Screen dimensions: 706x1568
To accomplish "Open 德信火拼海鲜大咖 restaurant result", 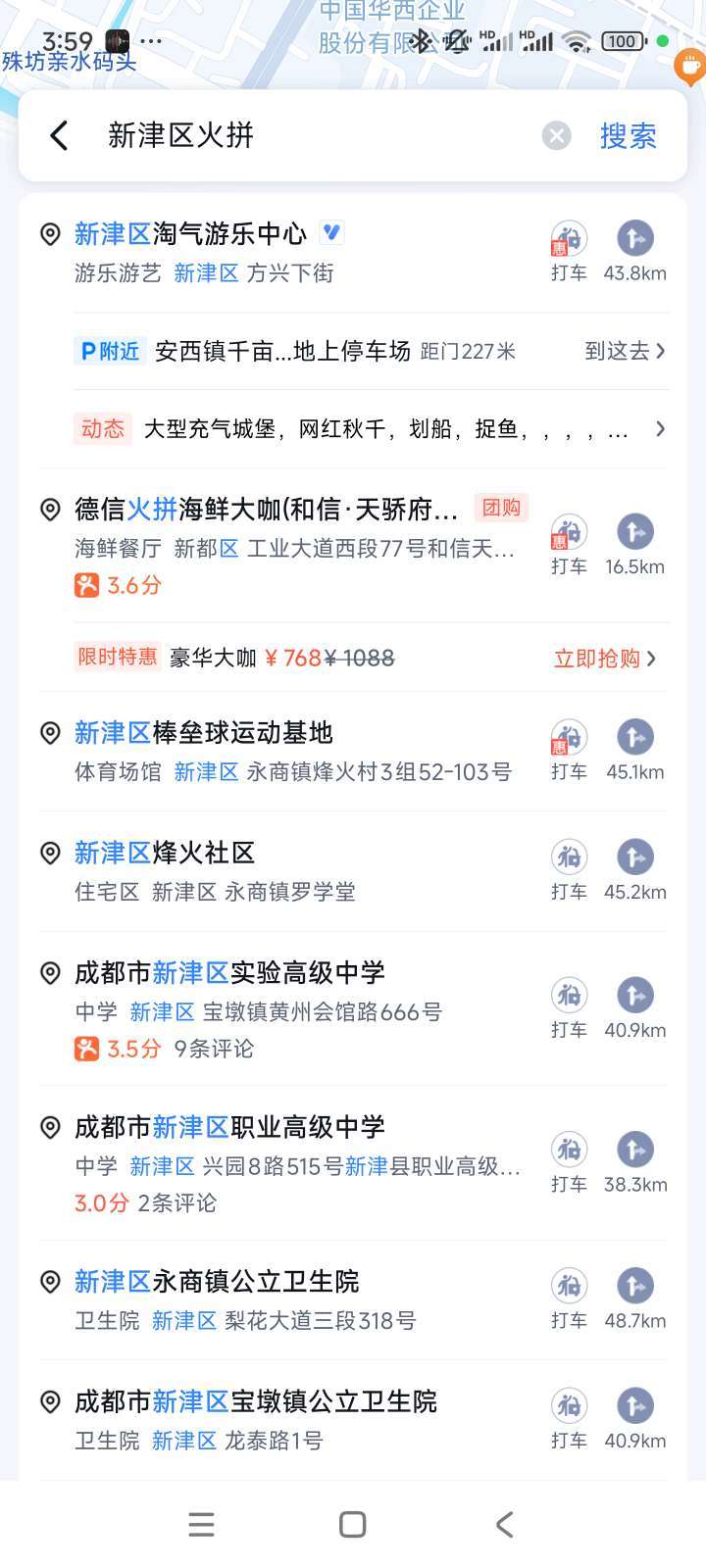I will [284, 545].
